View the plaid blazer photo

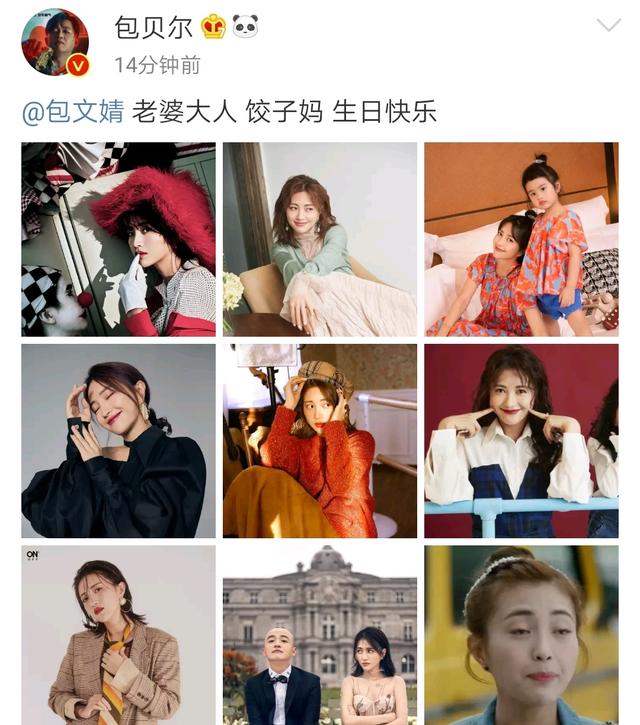119,635
